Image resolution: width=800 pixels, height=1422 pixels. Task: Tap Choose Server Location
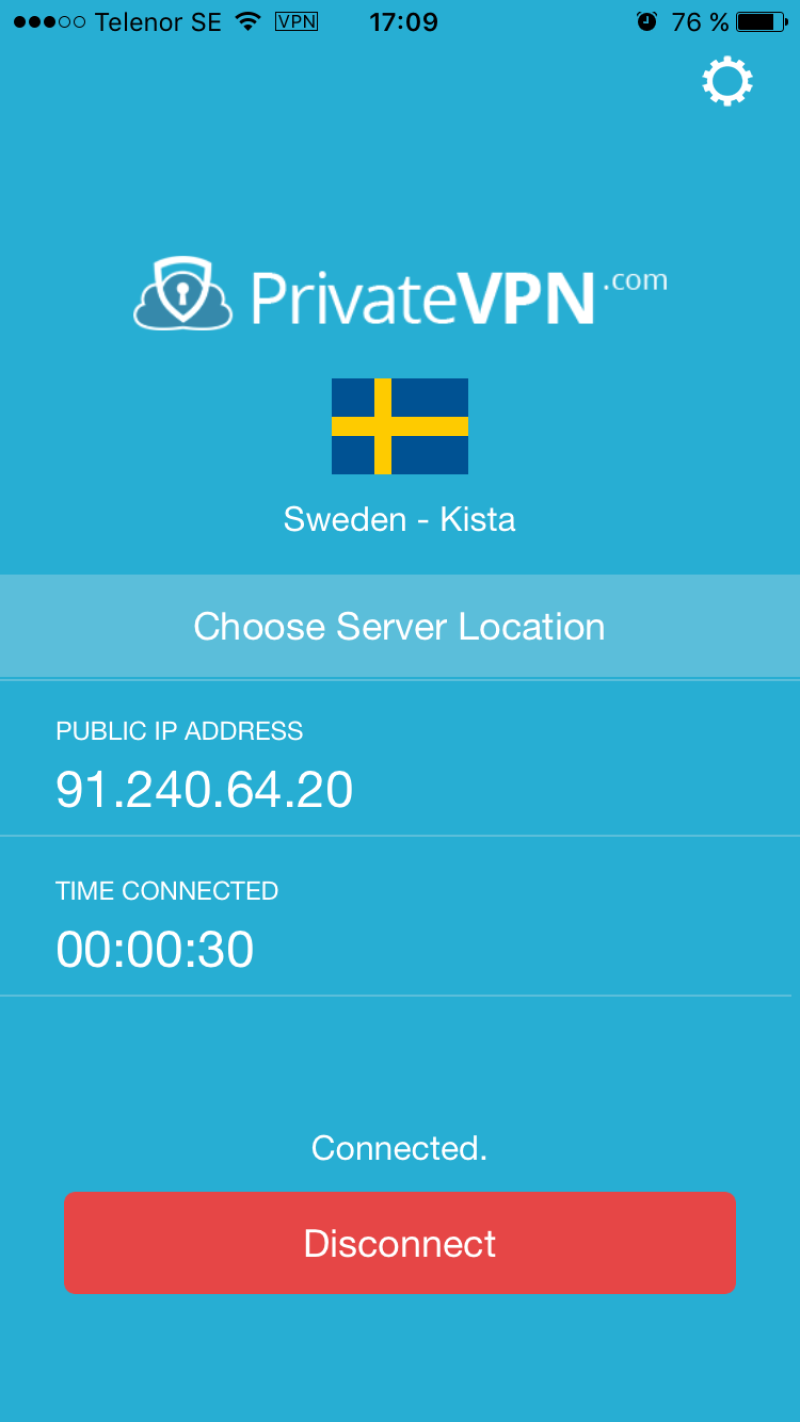click(400, 627)
